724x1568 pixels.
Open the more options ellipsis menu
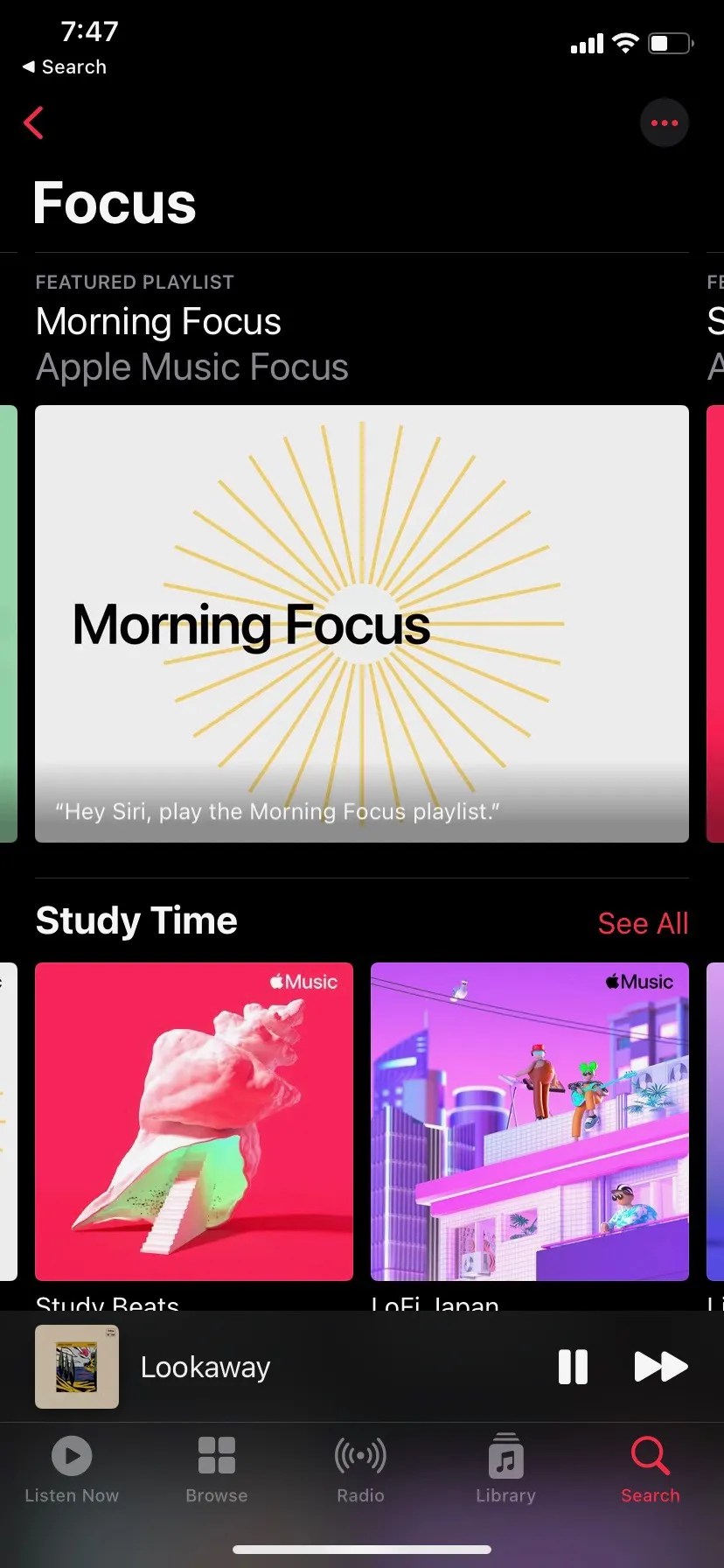pos(665,122)
